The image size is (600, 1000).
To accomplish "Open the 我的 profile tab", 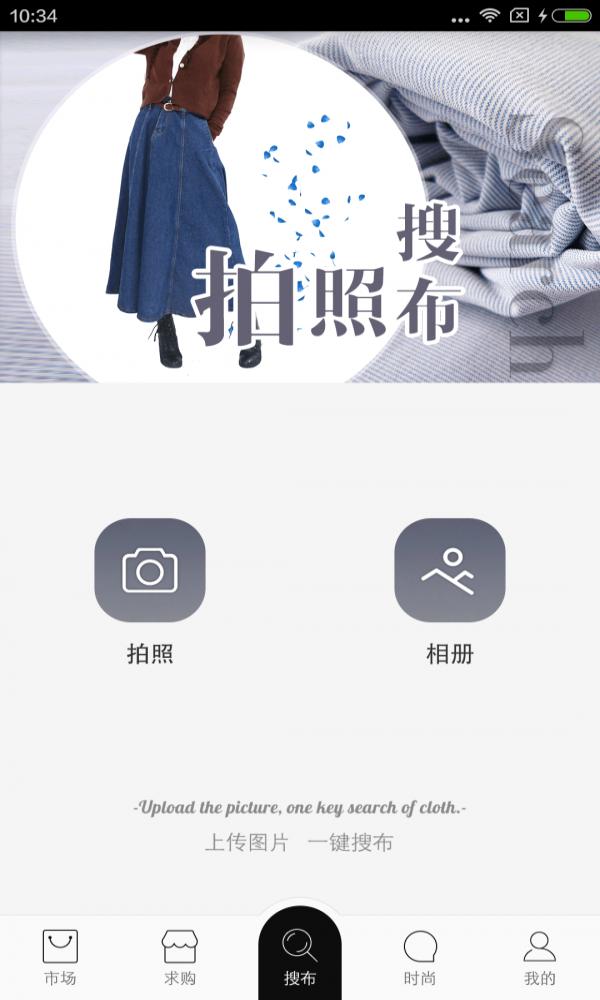I will coord(540,957).
